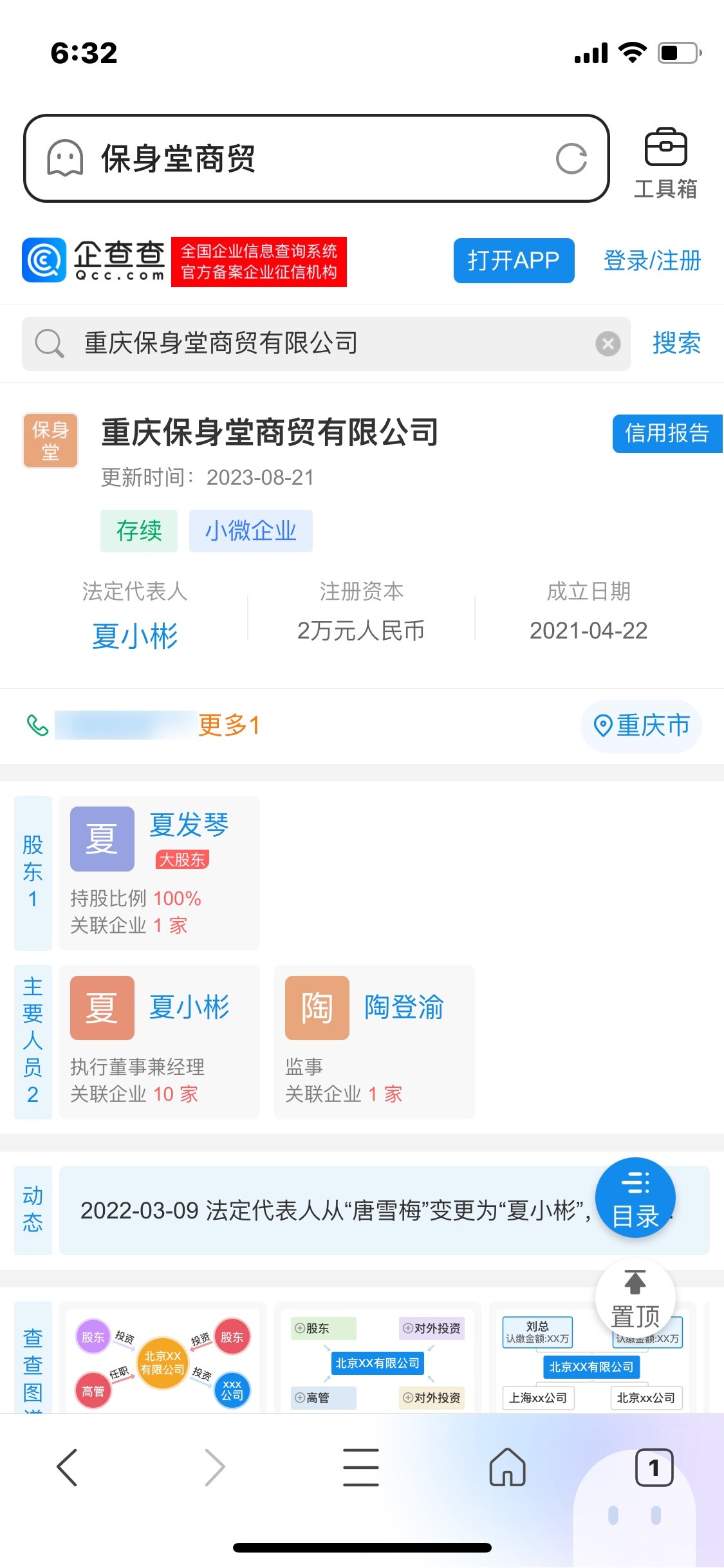Open the browser home page
This screenshot has width=724, height=1568.
[x=508, y=1468]
